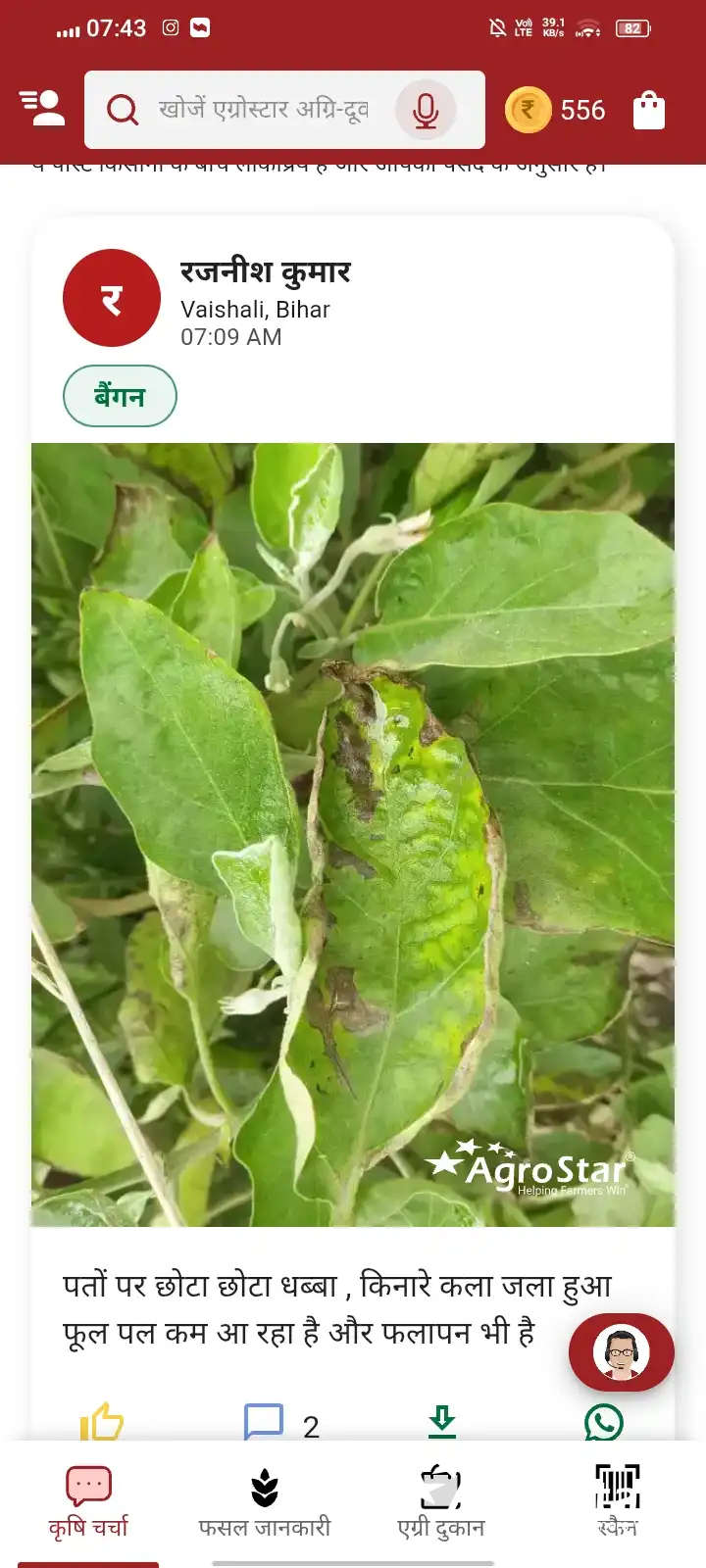
Task: Open the एग्री दुकान tab
Action: coord(441,1501)
